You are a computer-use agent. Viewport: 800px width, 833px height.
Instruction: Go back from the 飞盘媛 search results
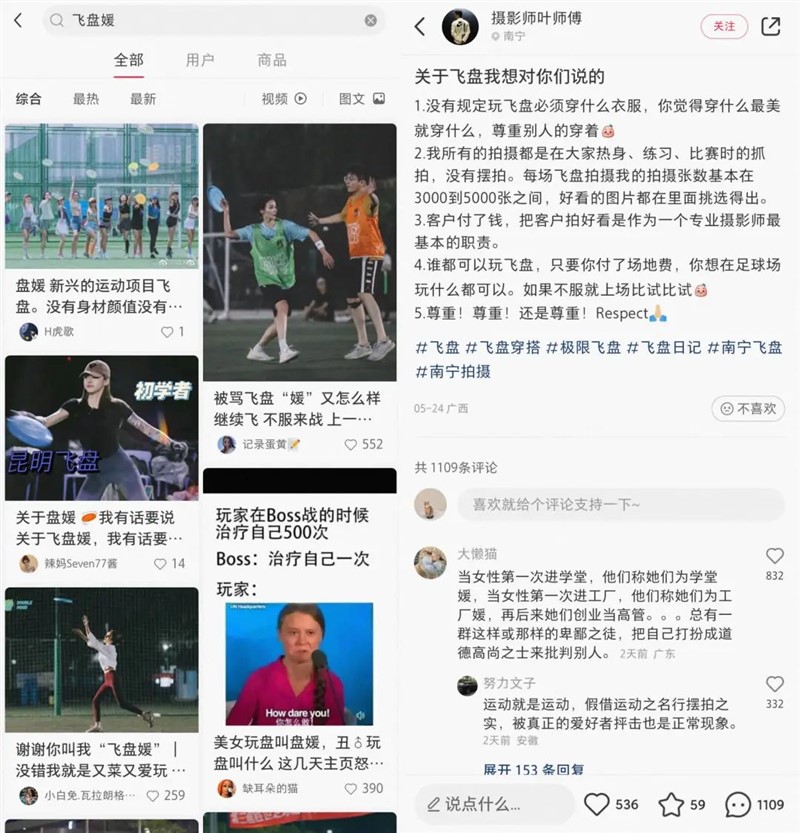click(x=18, y=20)
